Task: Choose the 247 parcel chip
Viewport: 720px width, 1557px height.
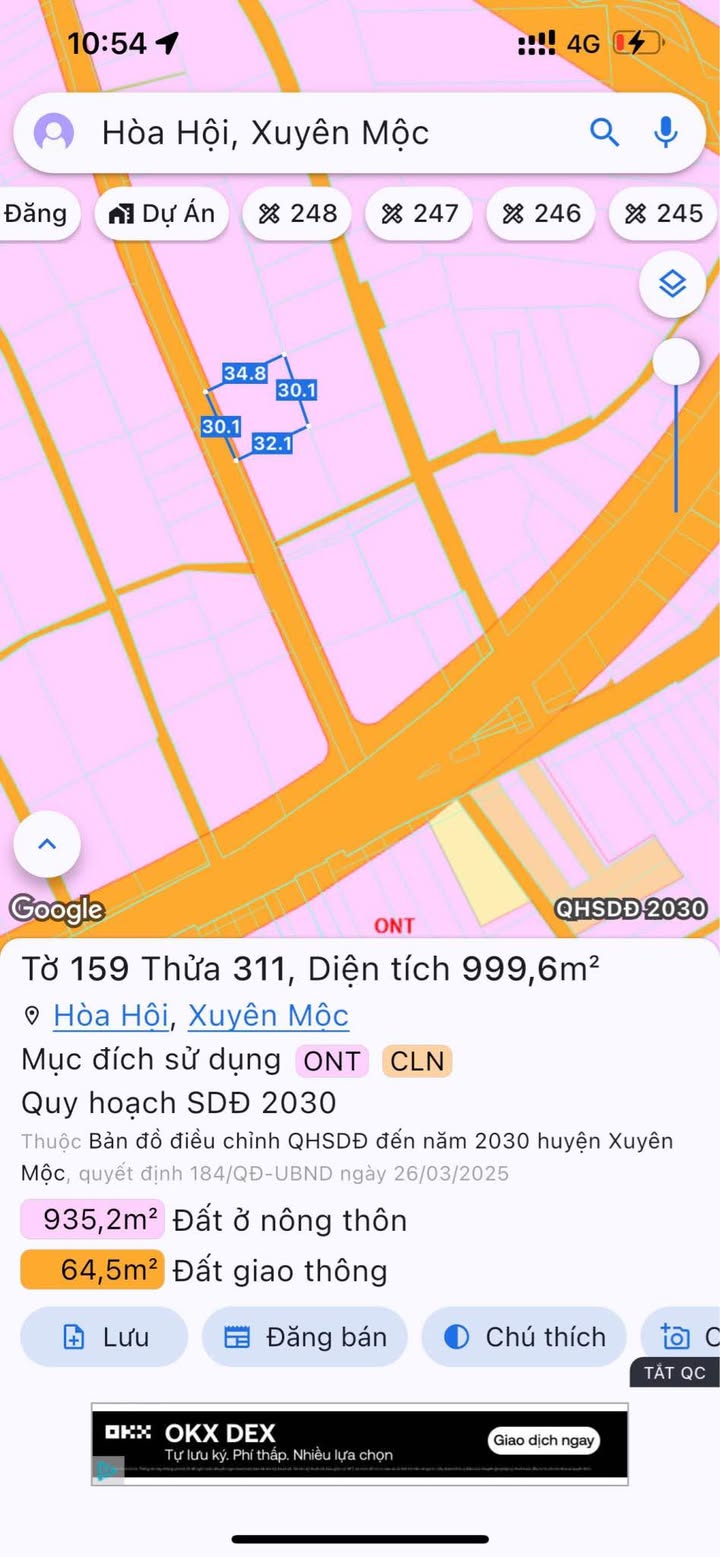Action: (x=418, y=213)
